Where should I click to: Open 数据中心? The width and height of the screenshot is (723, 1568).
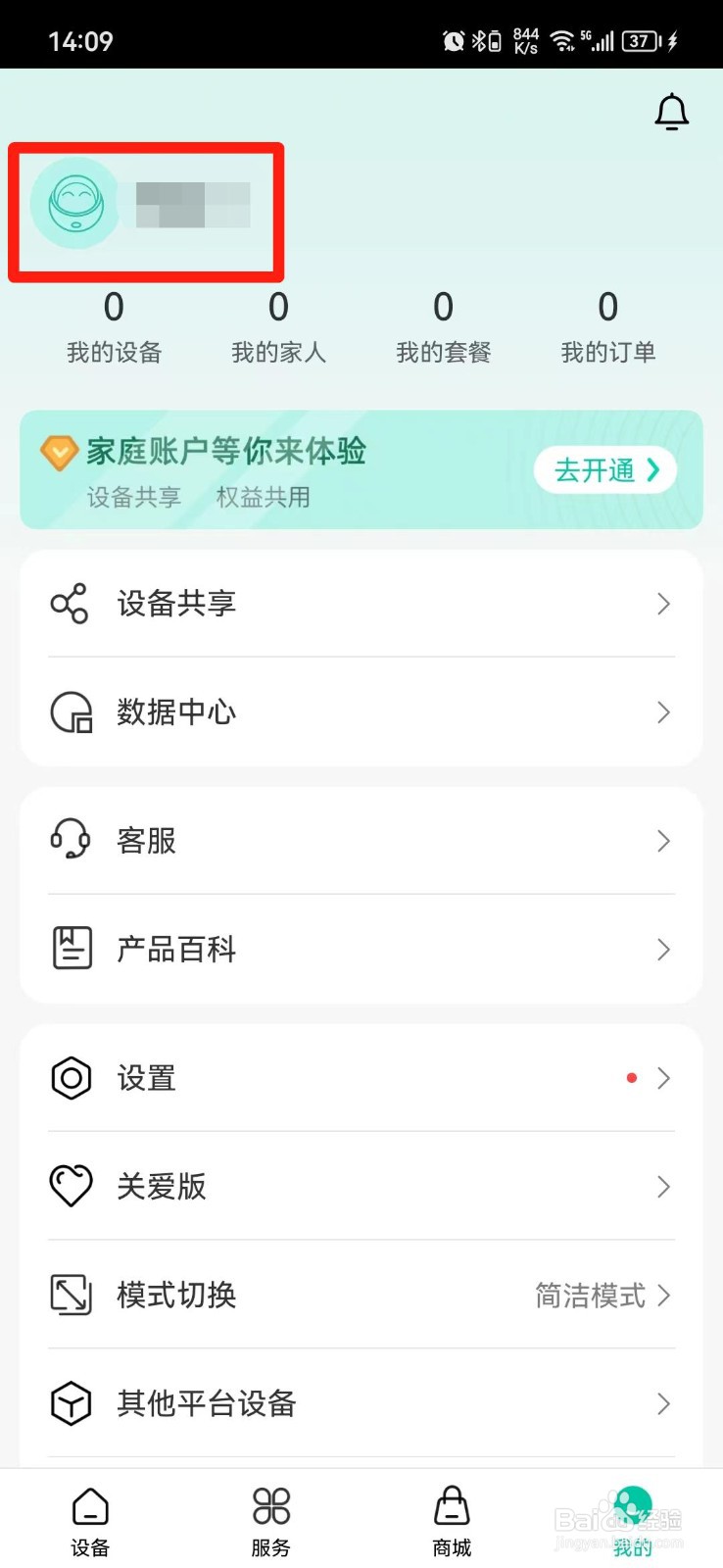point(361,712)
